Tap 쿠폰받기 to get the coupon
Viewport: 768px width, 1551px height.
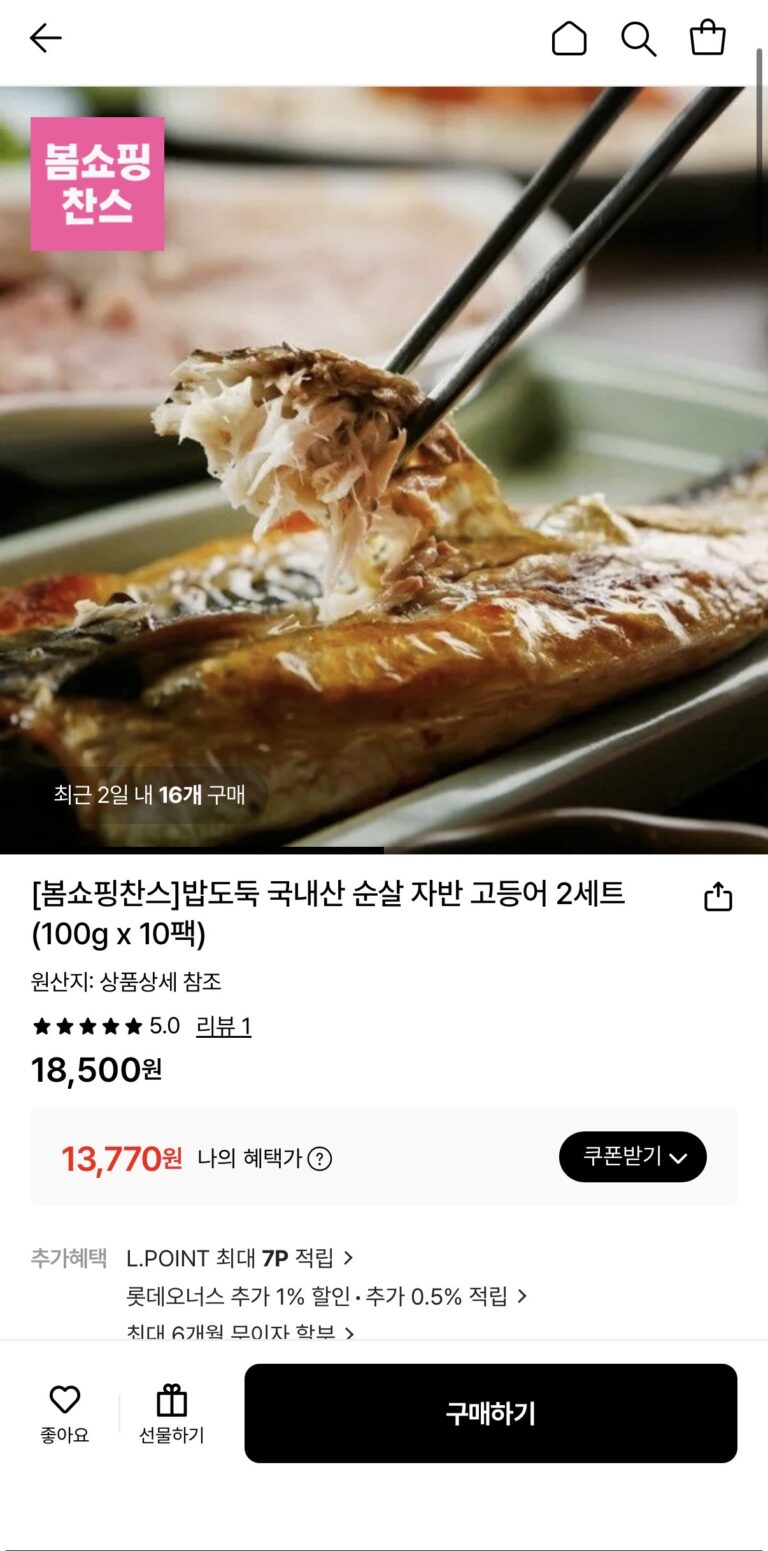(x=632, y=1157)
